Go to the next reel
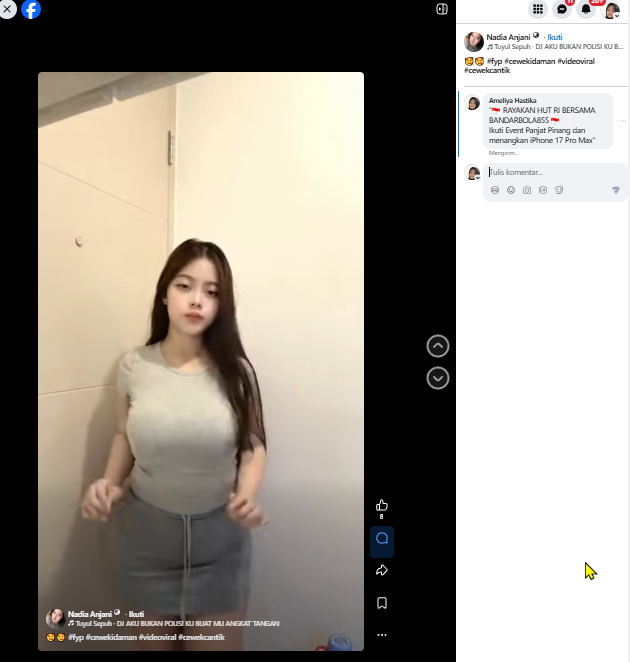The image size is (630, 662). 438,378
